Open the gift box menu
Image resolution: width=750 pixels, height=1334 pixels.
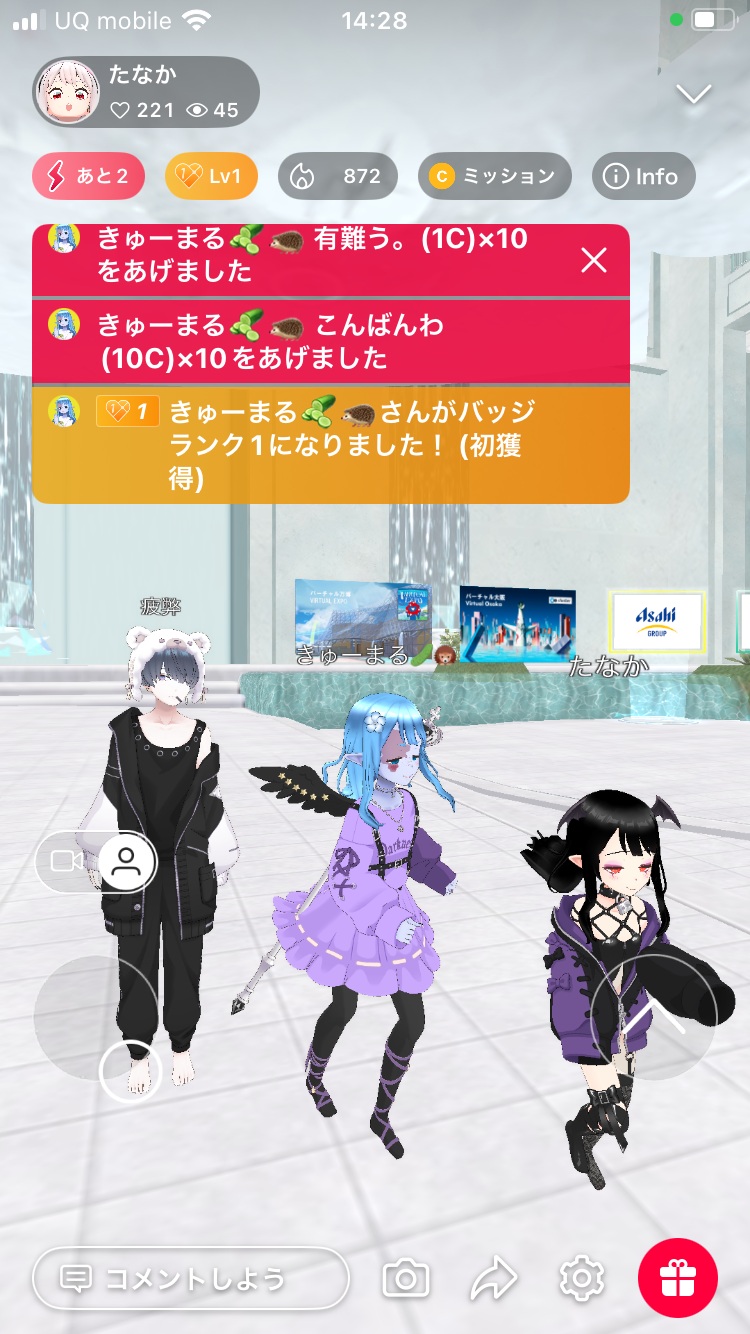(x=677, y=1278)
